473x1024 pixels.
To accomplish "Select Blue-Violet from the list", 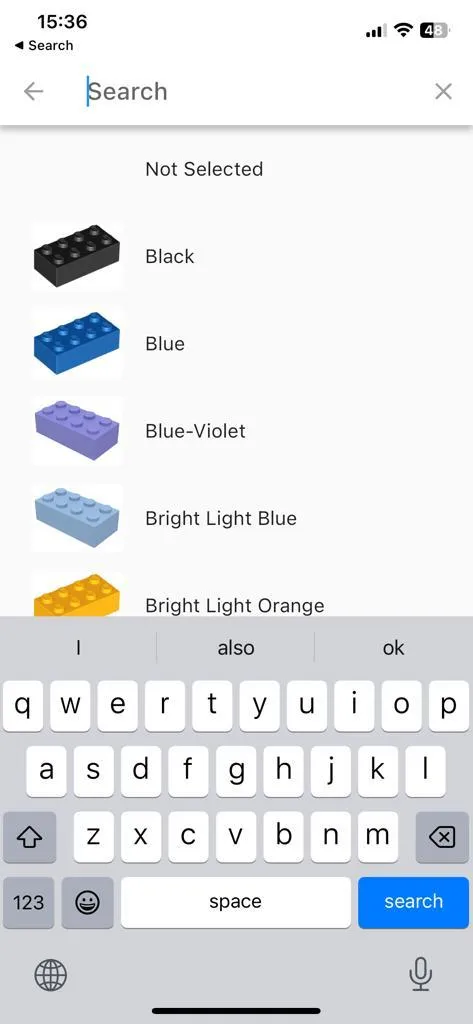I will coord(236,431).
